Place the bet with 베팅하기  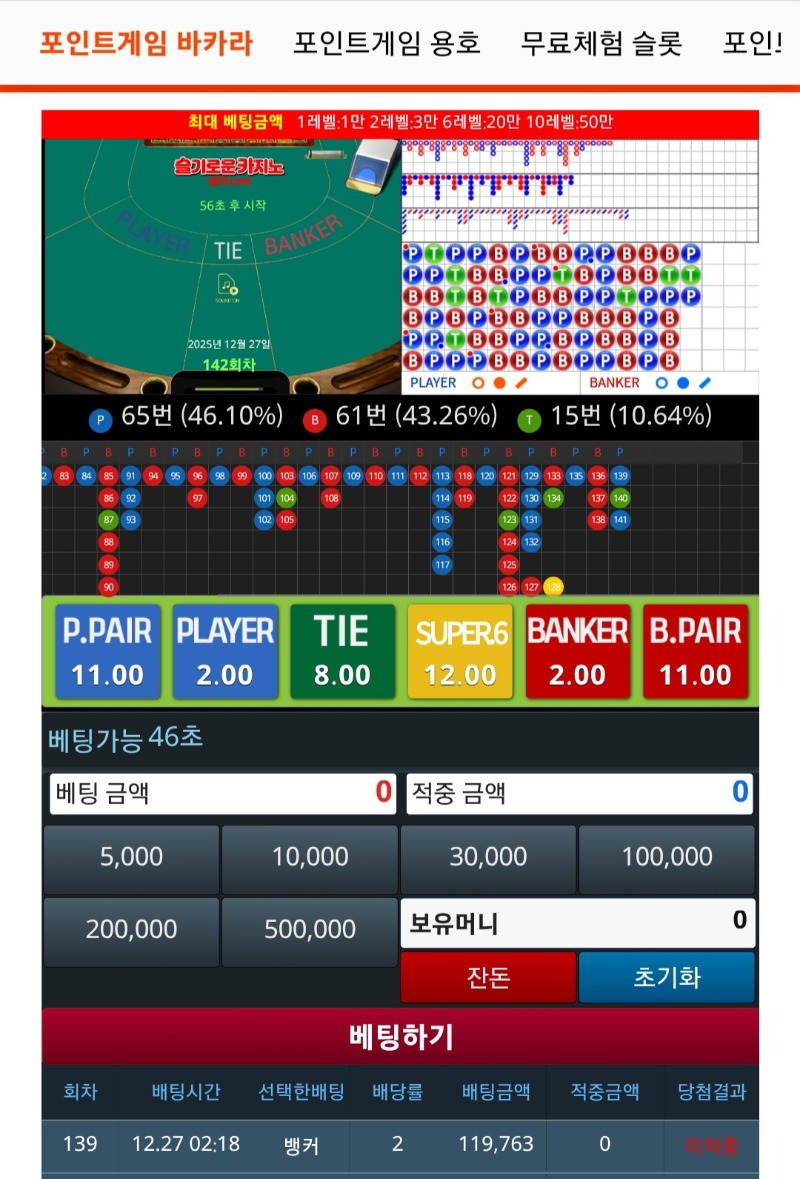point(400,1036)
